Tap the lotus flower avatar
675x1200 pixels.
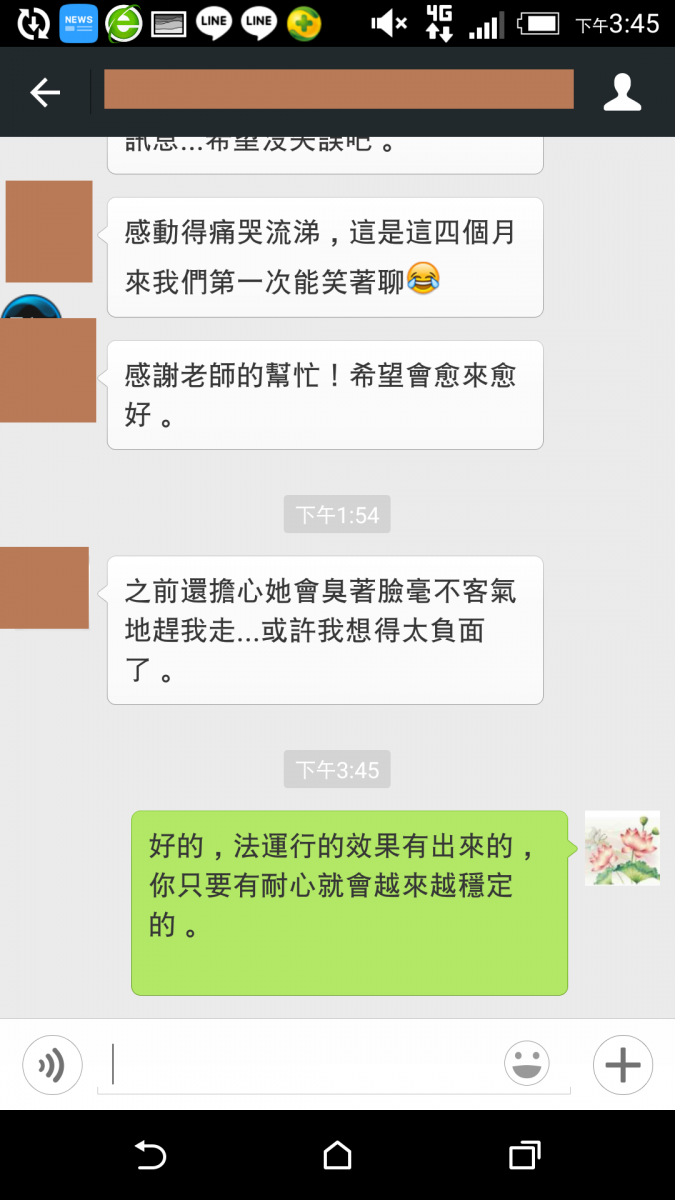click(x=622, y=848)
